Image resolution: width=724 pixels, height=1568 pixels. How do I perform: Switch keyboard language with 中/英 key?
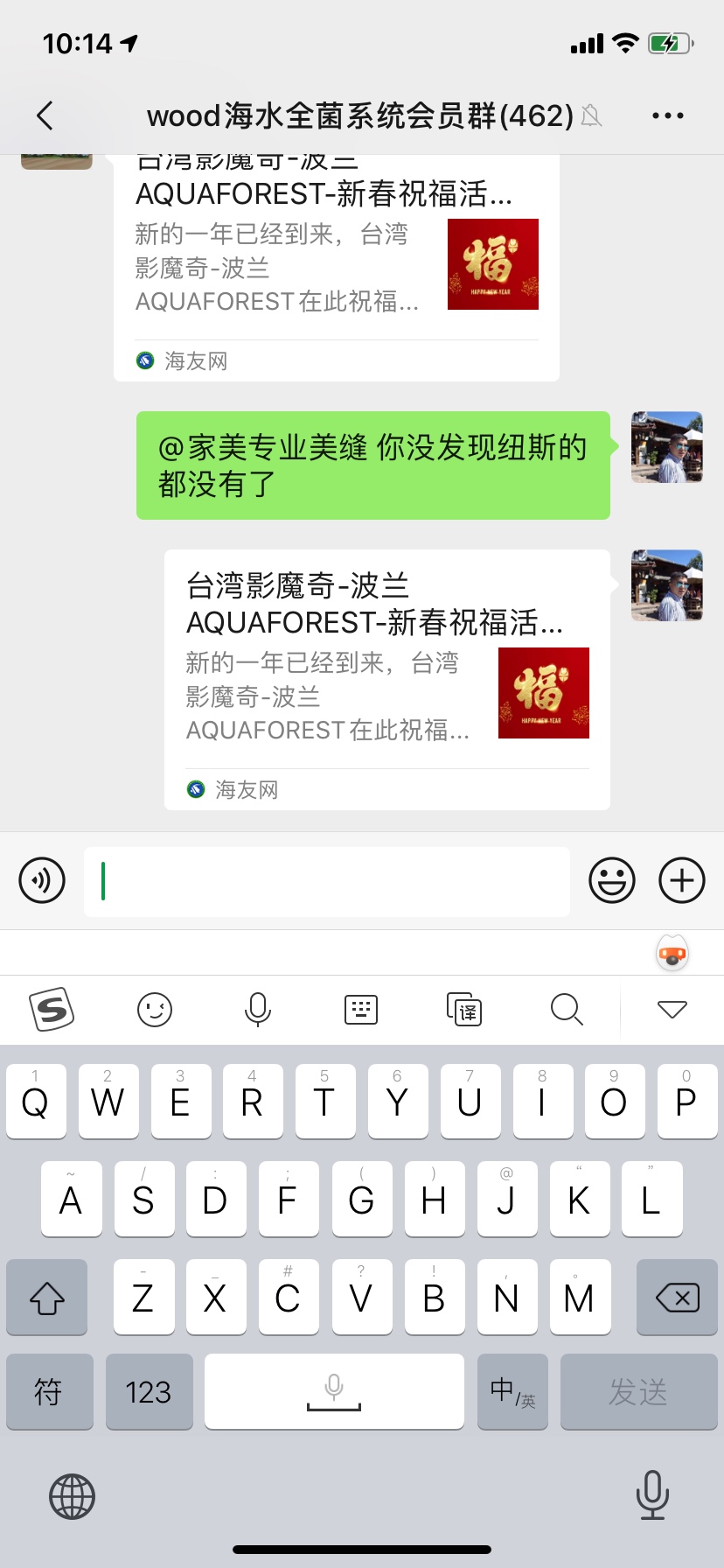coord(512,1391)
